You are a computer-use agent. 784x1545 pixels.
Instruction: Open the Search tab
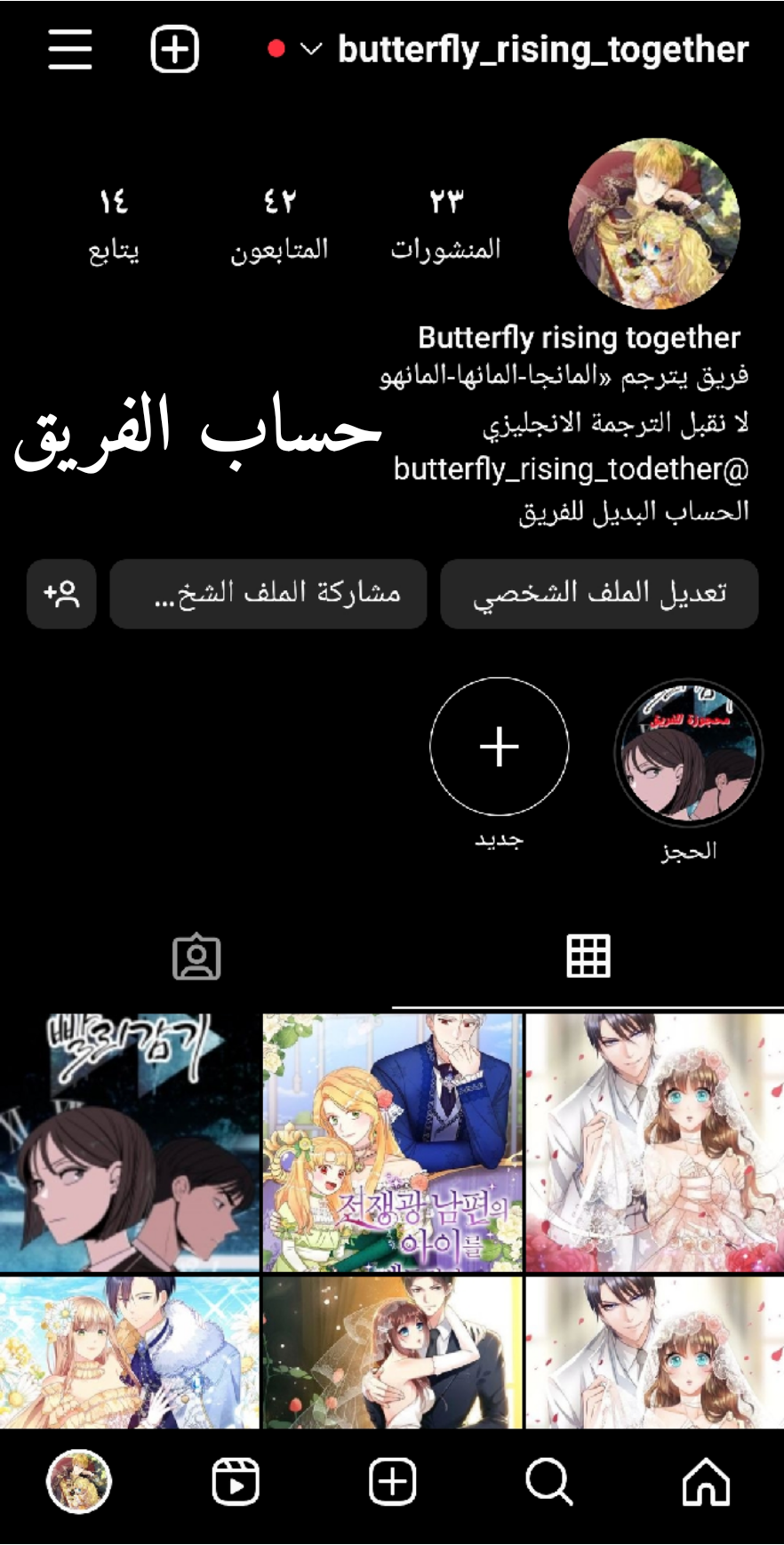point(548,1483)
